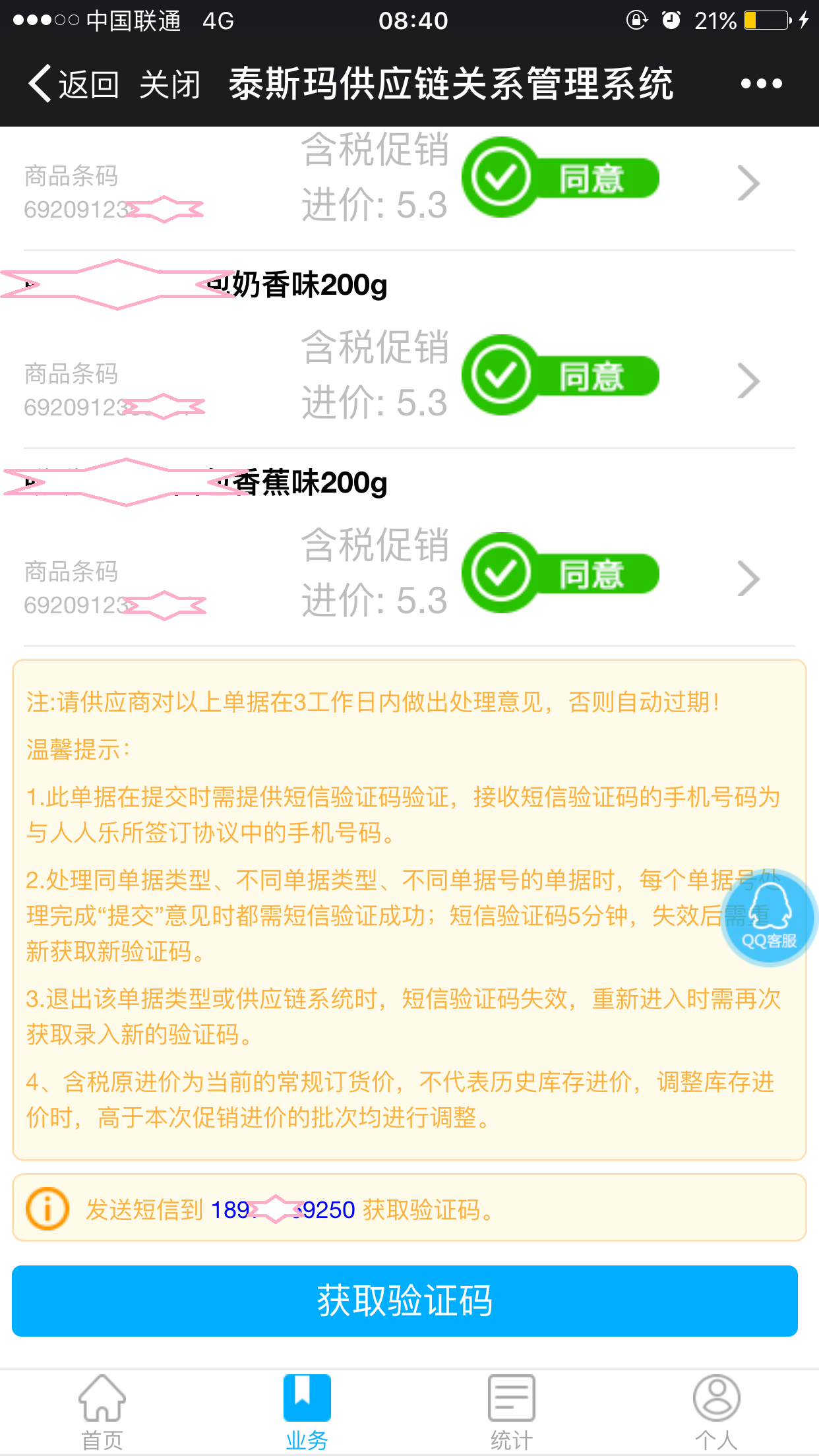Tap the blue phone number link

(282, 1210)
